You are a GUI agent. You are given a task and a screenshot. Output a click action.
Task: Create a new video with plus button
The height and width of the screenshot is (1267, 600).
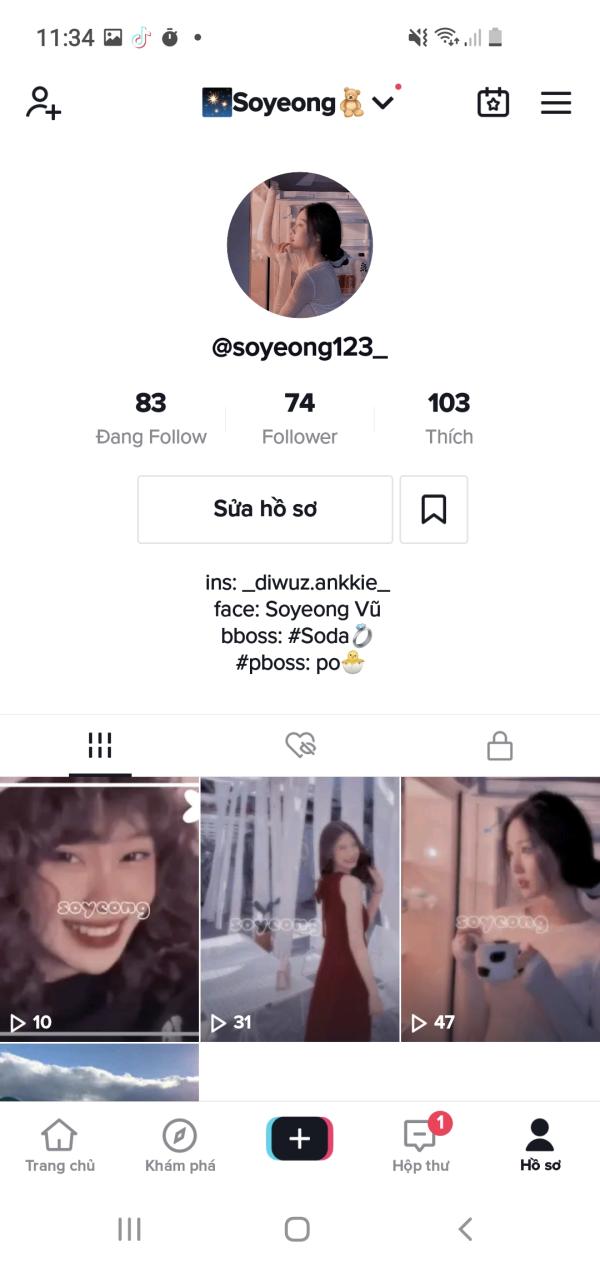(300, 1139)
